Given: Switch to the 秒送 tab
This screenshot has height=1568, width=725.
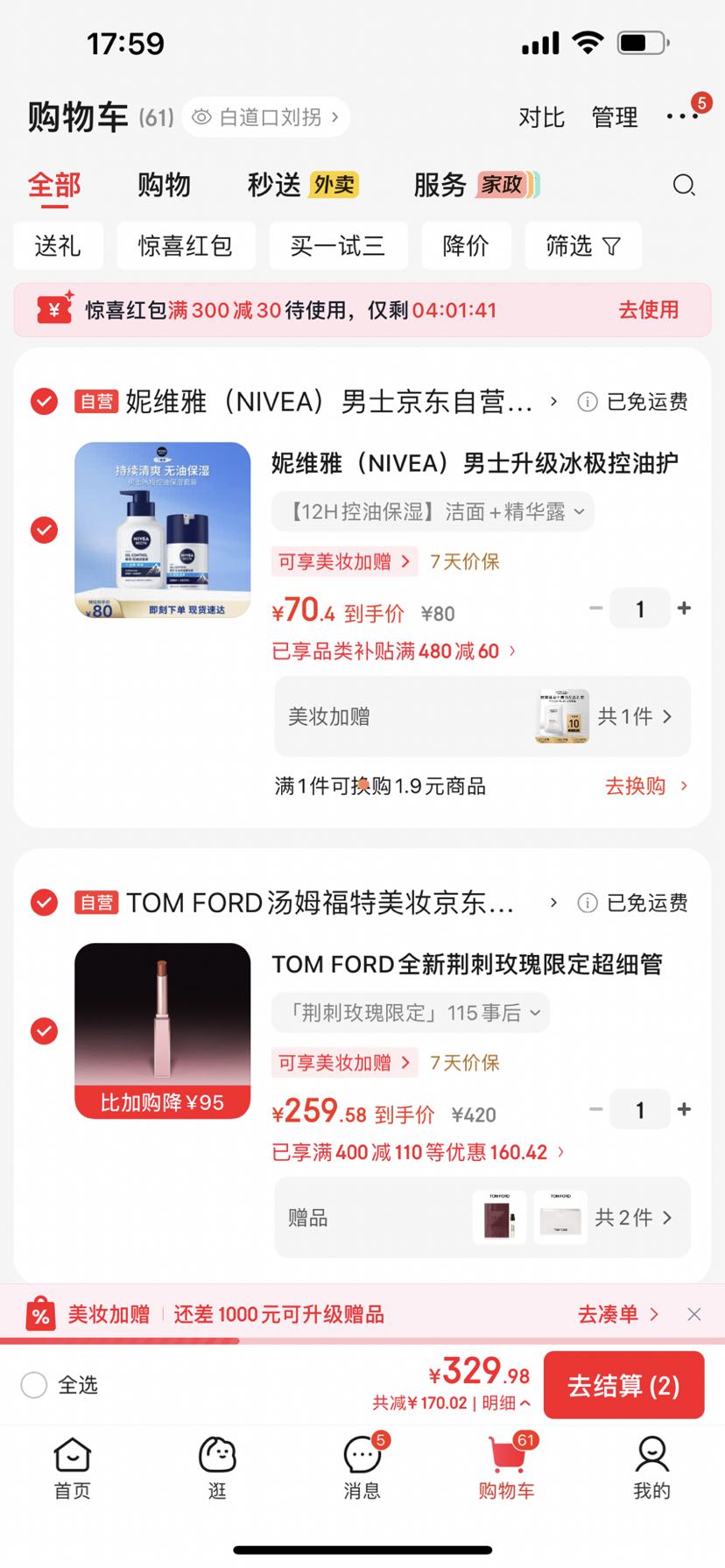Looking at the screenshot, I should coord(303,185).
